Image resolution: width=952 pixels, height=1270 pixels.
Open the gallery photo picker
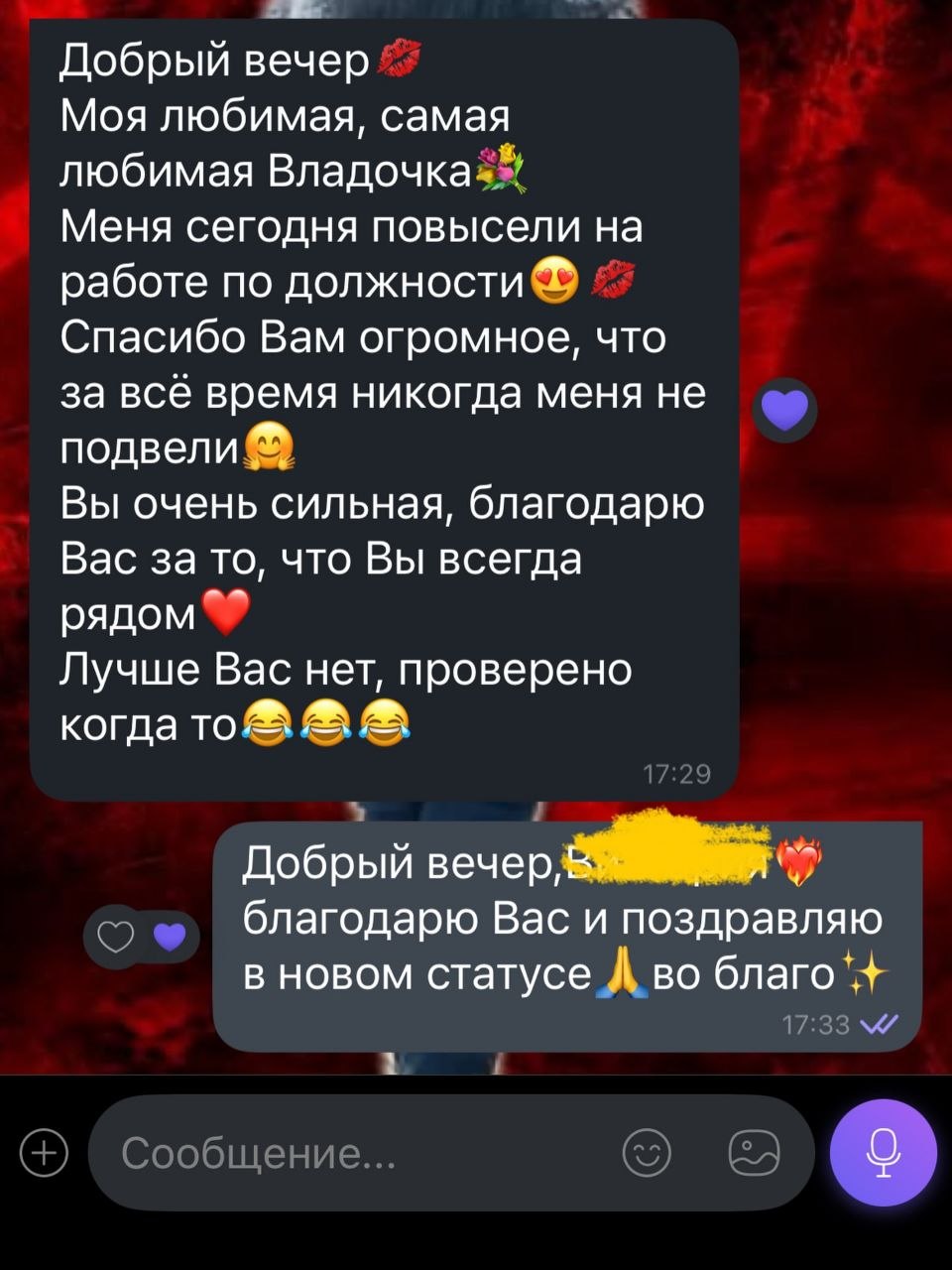[x=754, y=1154]
